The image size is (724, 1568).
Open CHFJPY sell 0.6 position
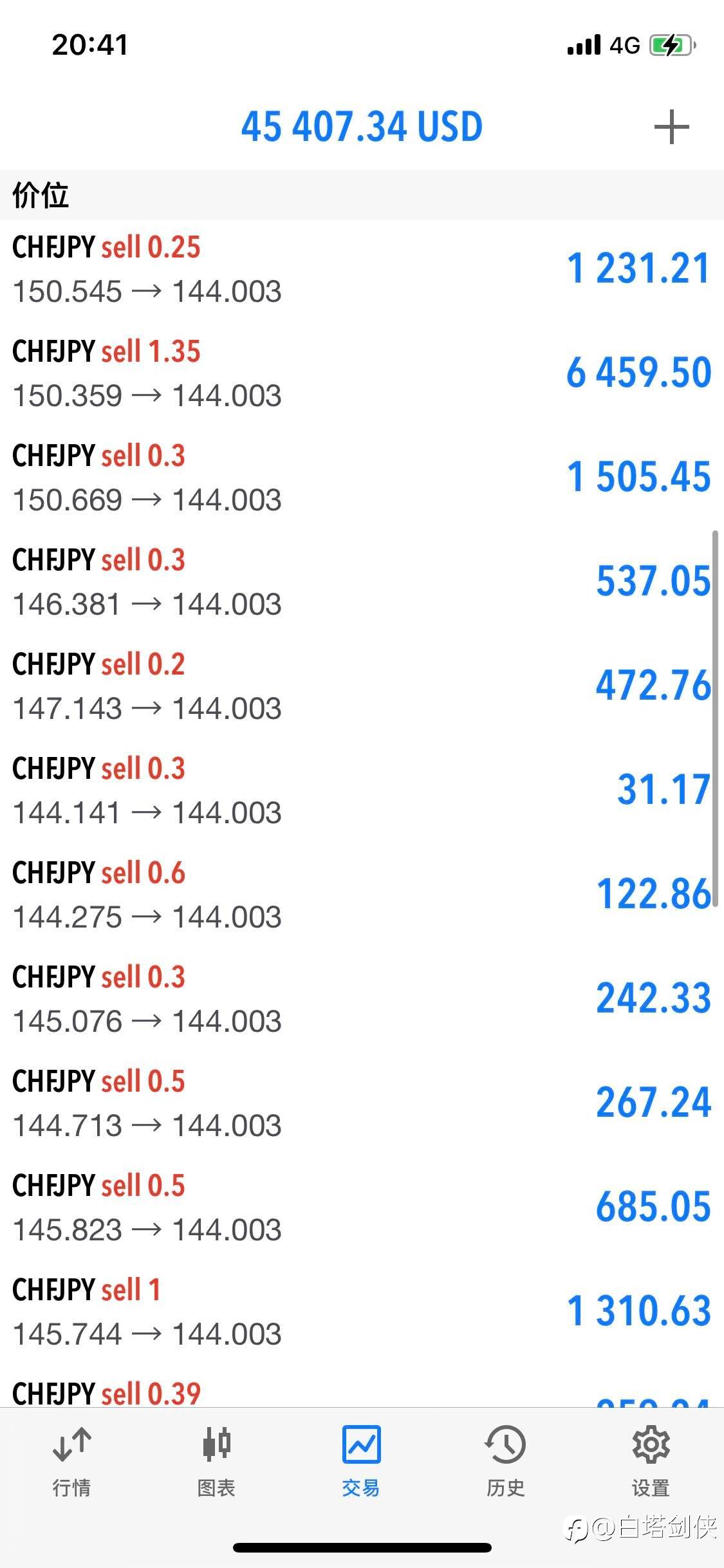point(362,895)
